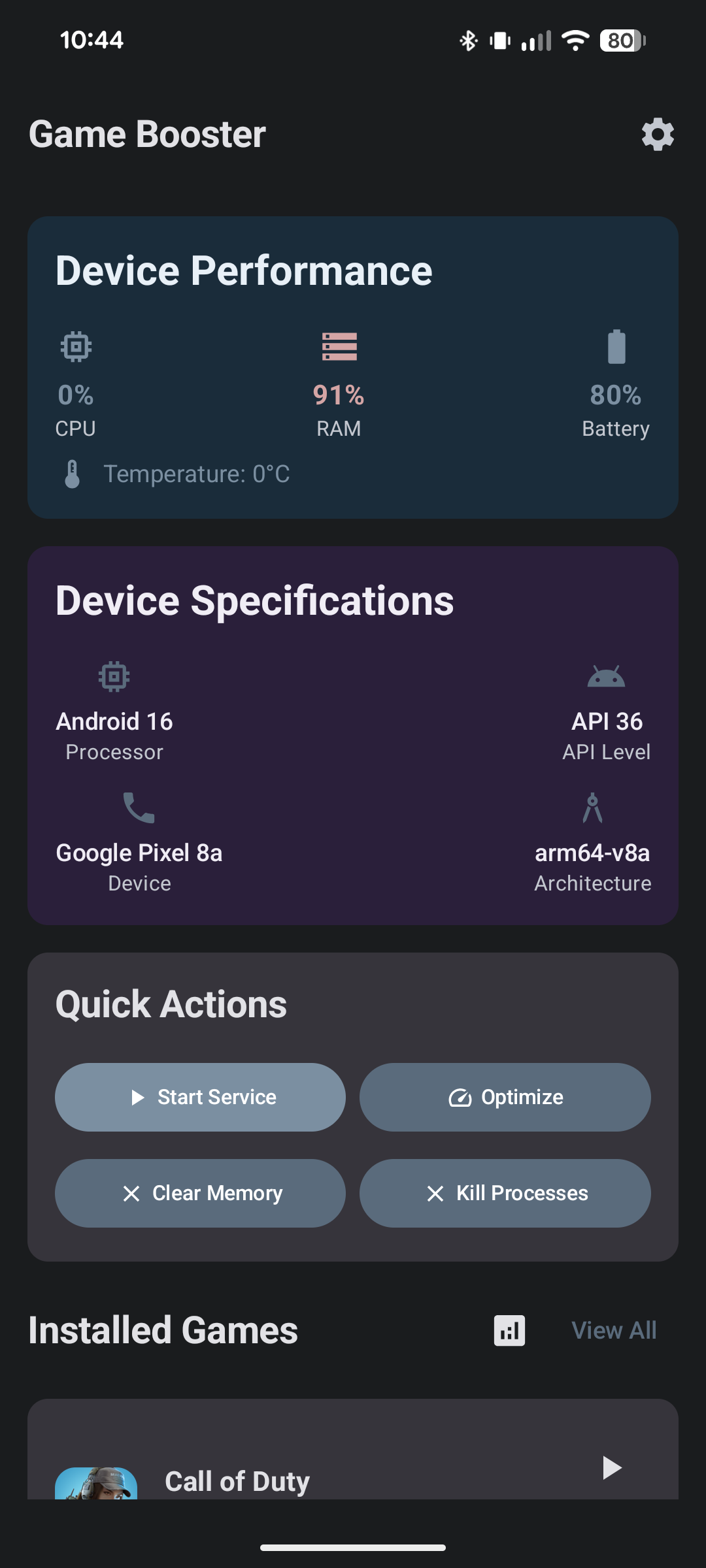Open the Installed Games stats chart icon
706x1568 pixels.
point(509,1330)
